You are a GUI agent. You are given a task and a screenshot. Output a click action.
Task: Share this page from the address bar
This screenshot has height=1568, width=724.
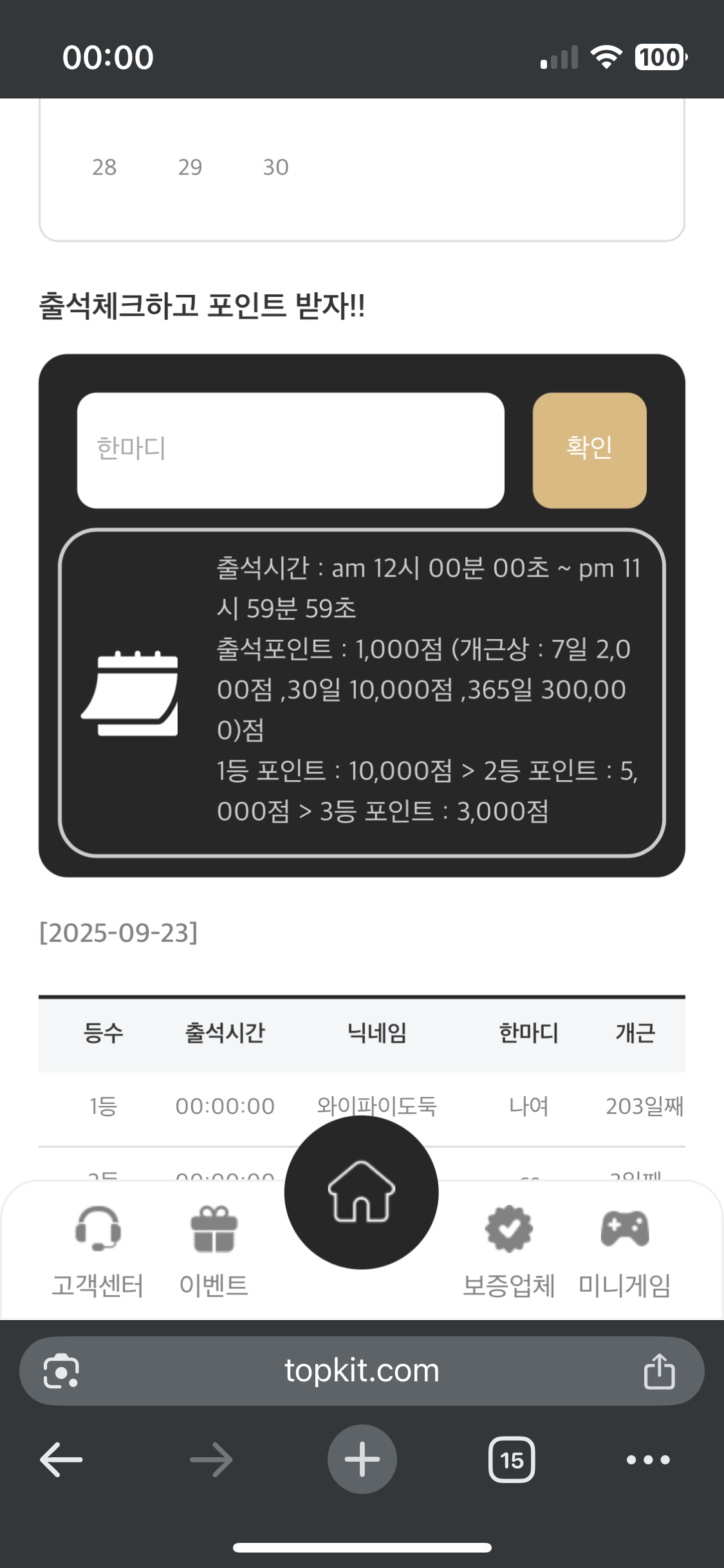[x=659, y=1370]
